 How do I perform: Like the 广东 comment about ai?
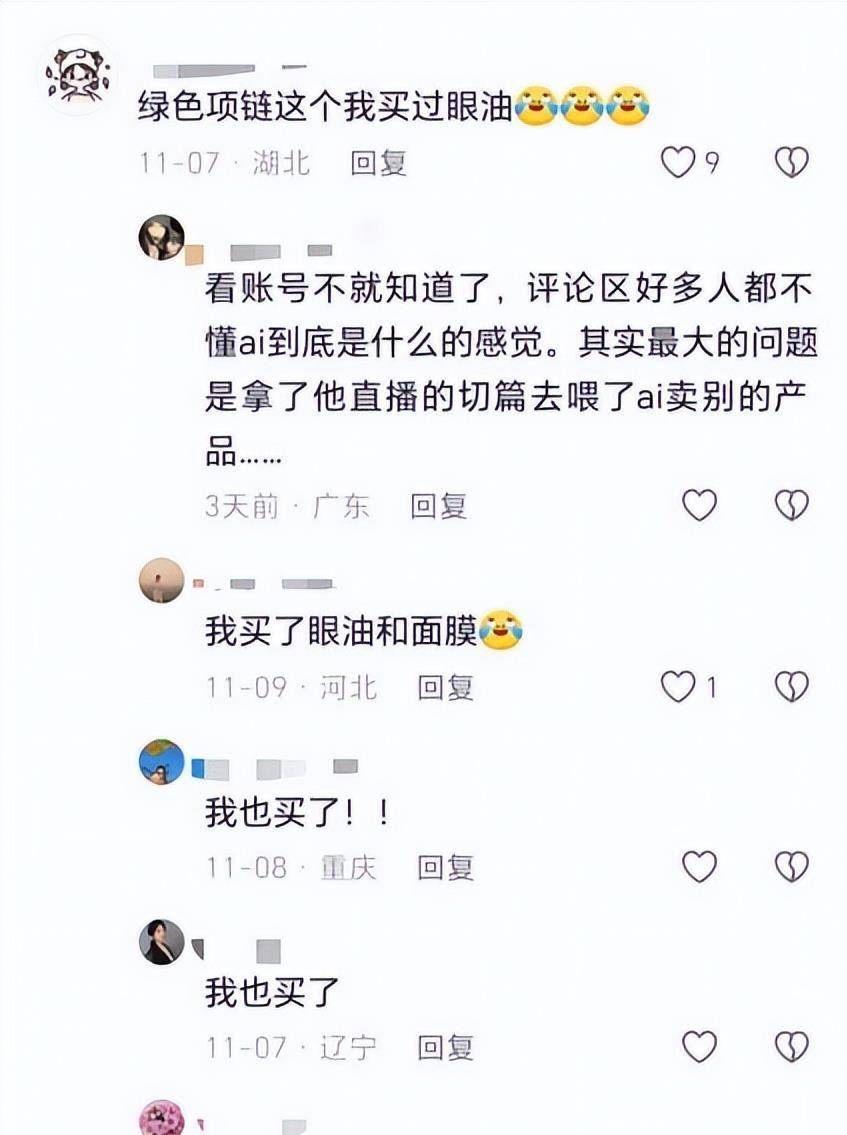699,506
